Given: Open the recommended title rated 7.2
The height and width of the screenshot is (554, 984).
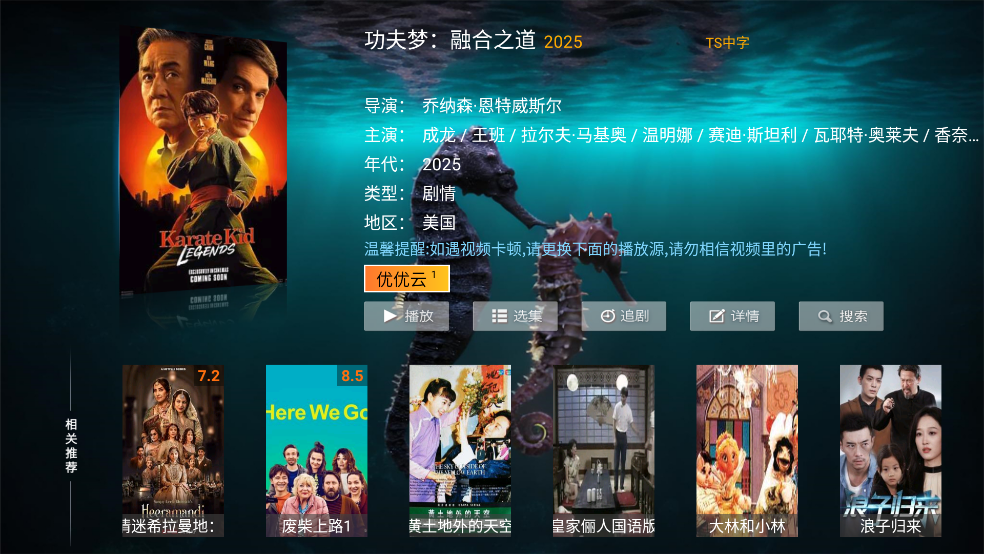Looking at the screenshot, I should click(173, 450).
